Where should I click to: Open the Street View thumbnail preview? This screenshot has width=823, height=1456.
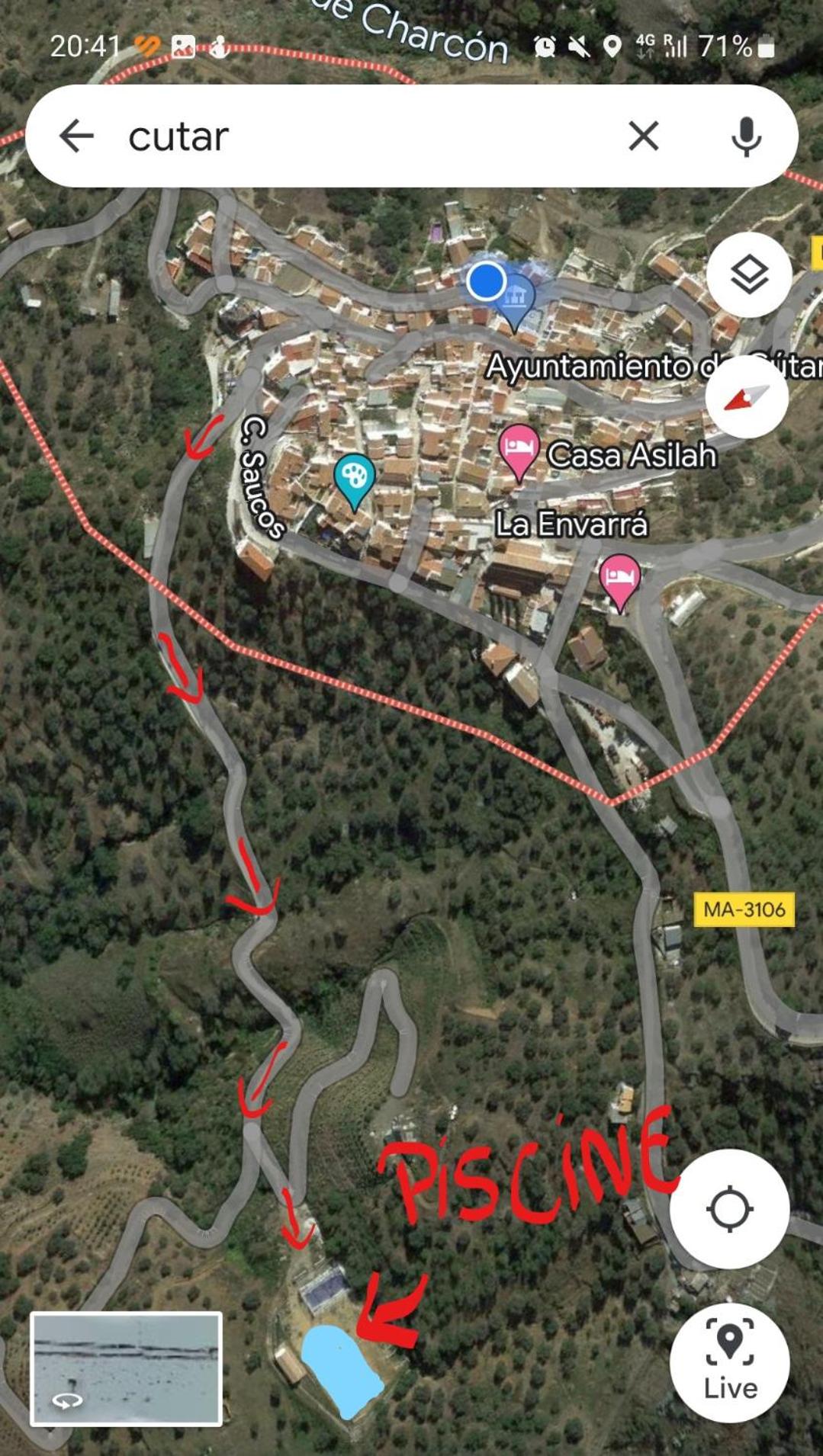point(126,1368)
